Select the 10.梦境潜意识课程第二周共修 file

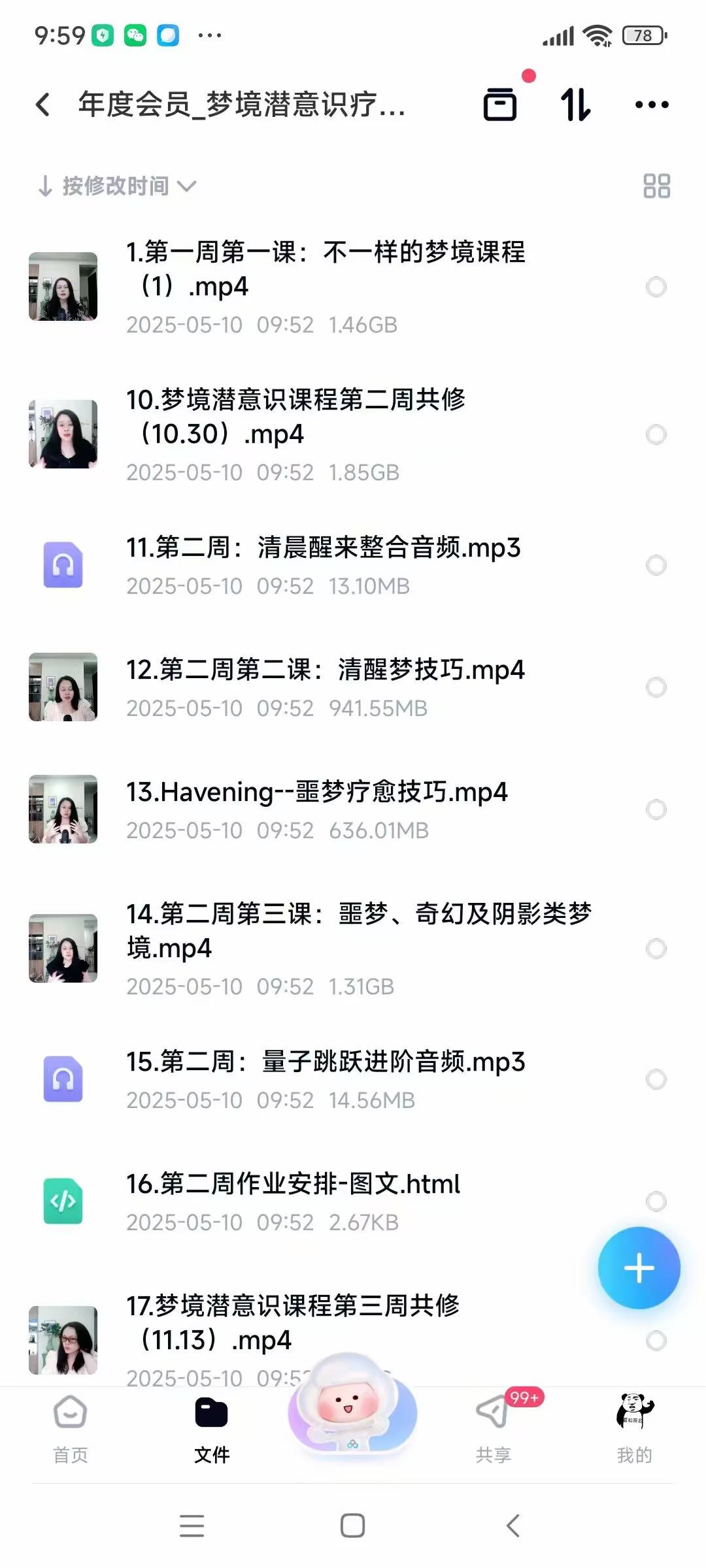point(656,434)
